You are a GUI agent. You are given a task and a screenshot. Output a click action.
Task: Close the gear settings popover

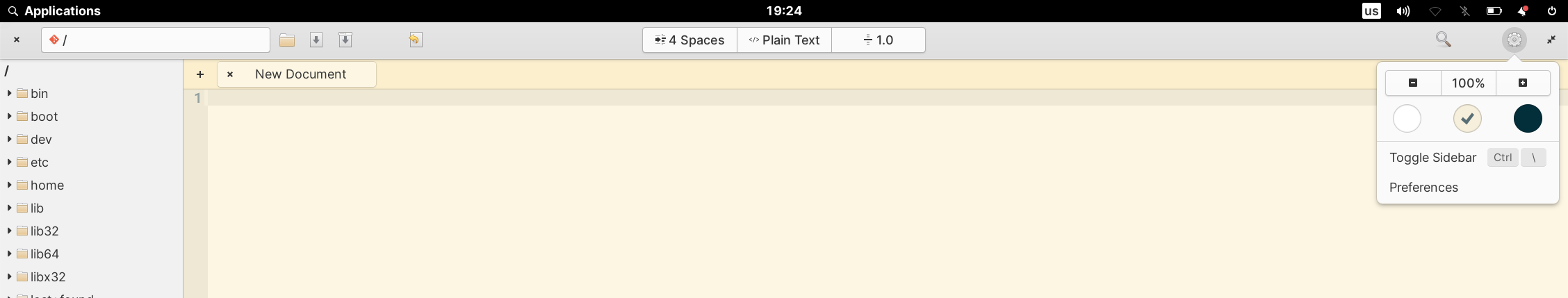click(x=1514, y=40)
